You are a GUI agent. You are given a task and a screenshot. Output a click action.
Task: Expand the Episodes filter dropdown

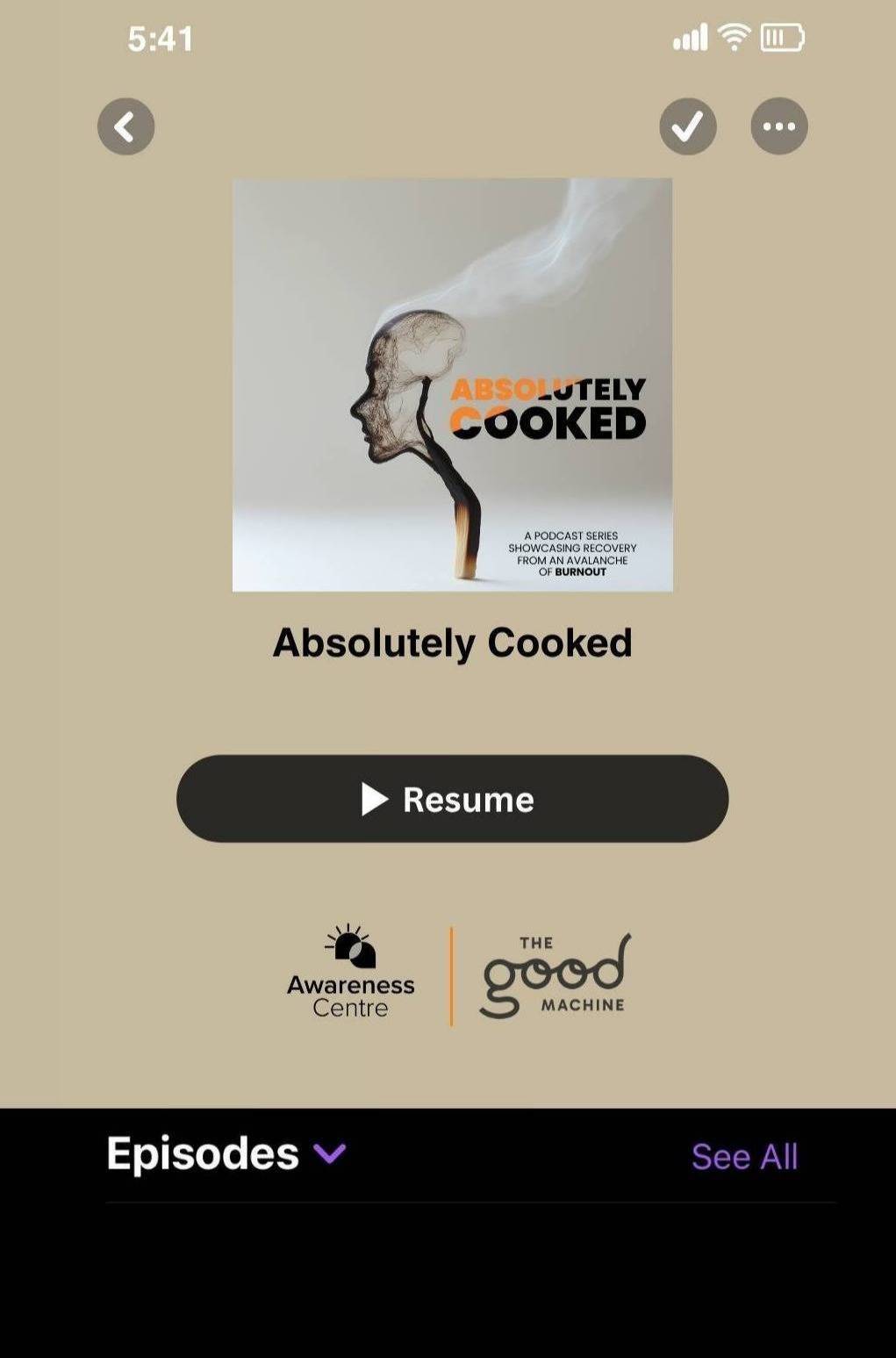[x=329, y=1153]
